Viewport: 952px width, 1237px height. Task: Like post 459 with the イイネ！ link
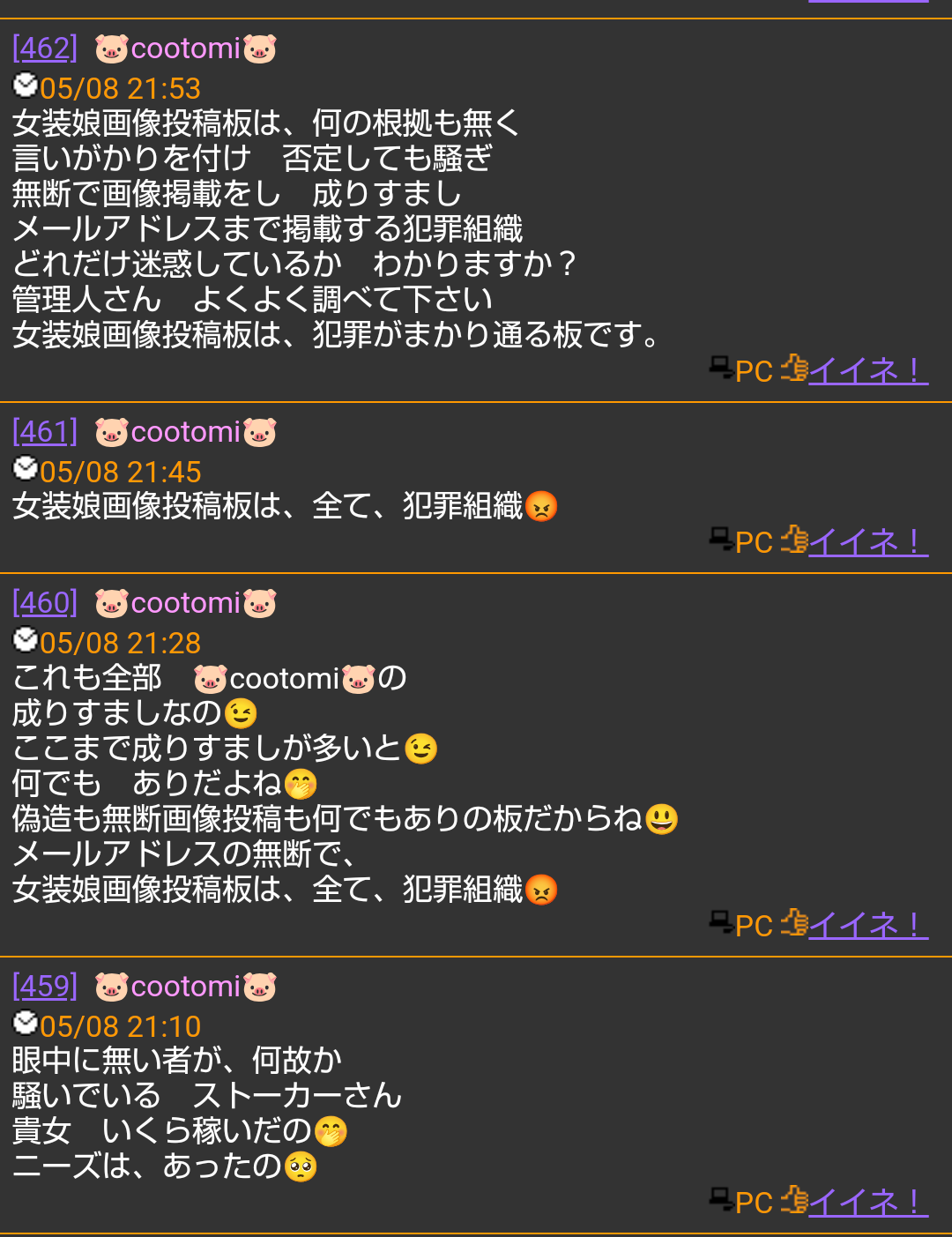[867, 1202]
